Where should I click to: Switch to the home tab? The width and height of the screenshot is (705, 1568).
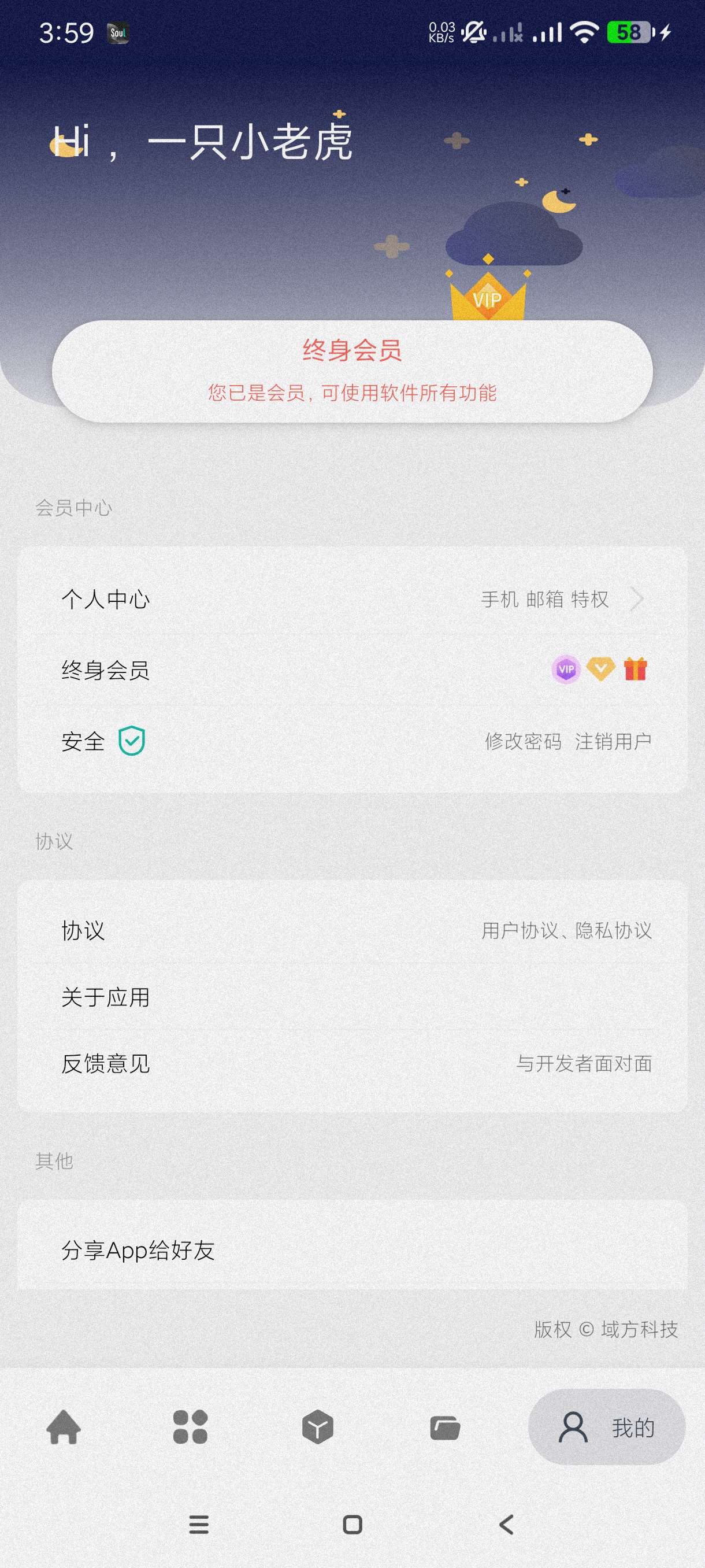click(x=63, y=1427)
